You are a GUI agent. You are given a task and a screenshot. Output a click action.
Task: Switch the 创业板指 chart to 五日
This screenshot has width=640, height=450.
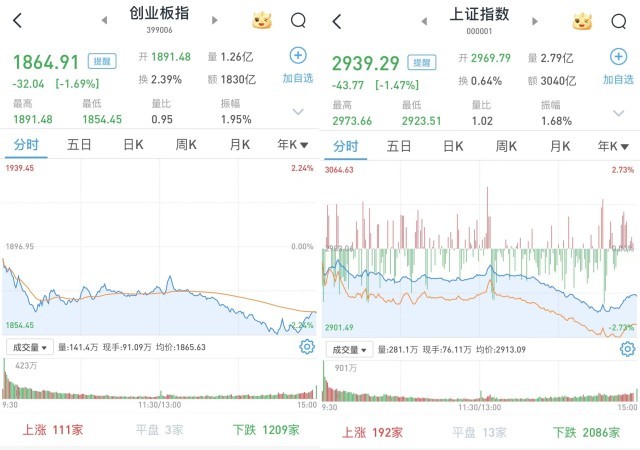tap(80, 145)
